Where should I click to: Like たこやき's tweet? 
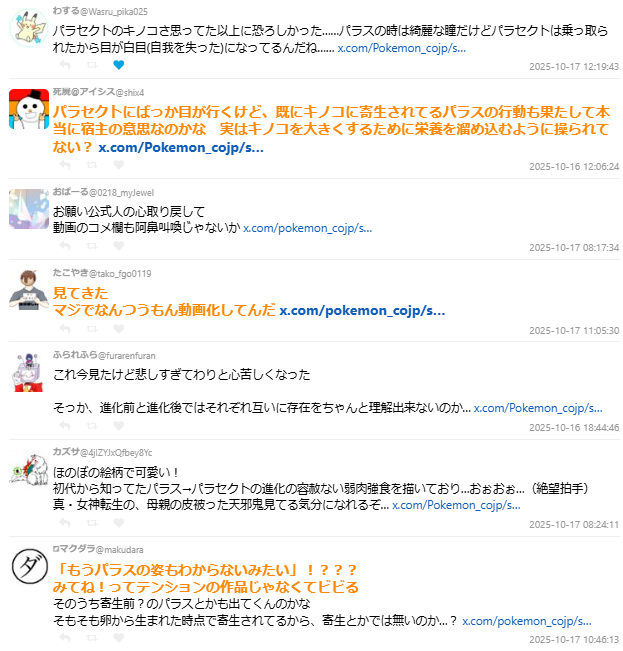119,330
